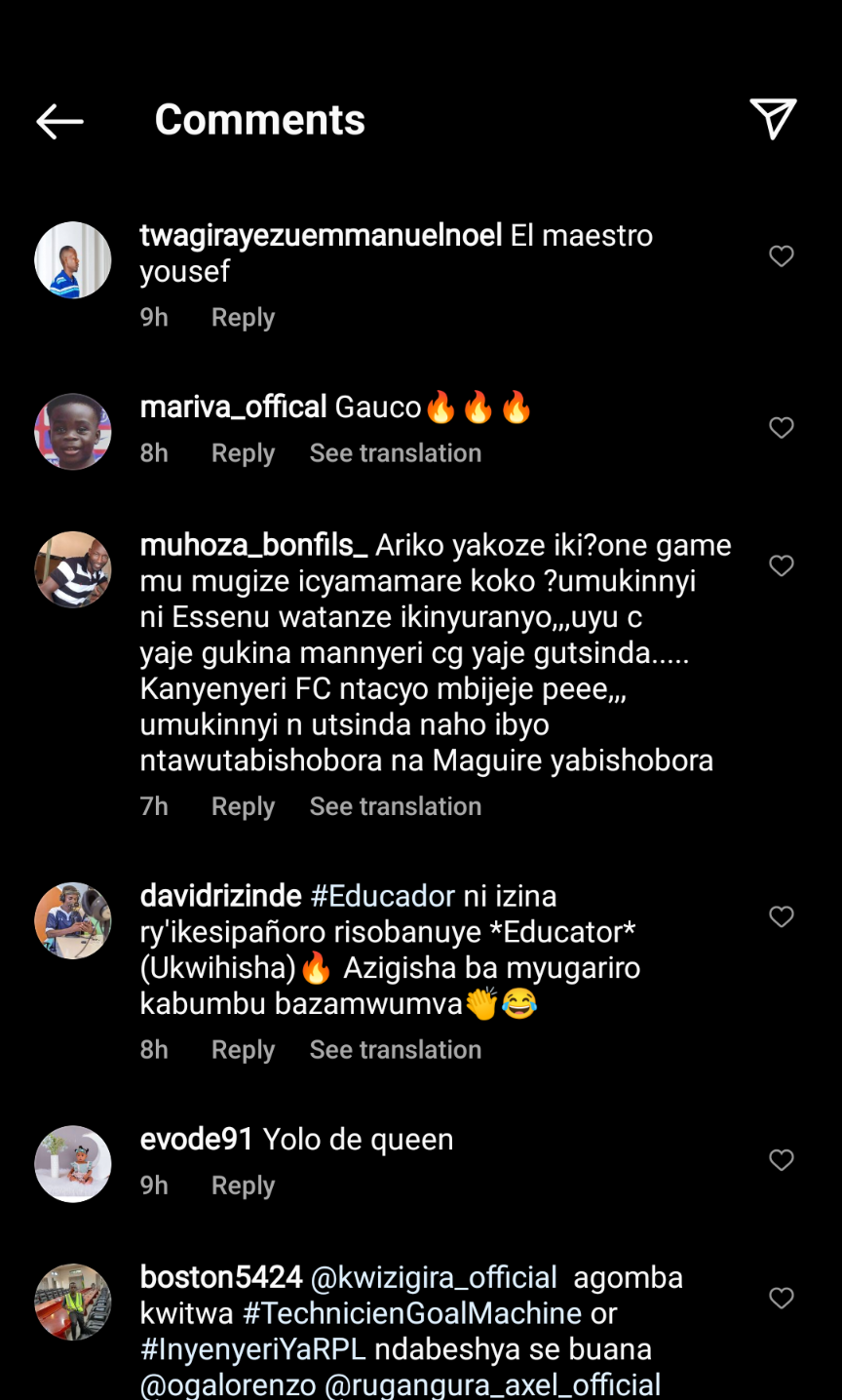Open the #TechnicienGoalMachine hashtag
This screenshot has height=1400, width=842.
[412, 1313]
